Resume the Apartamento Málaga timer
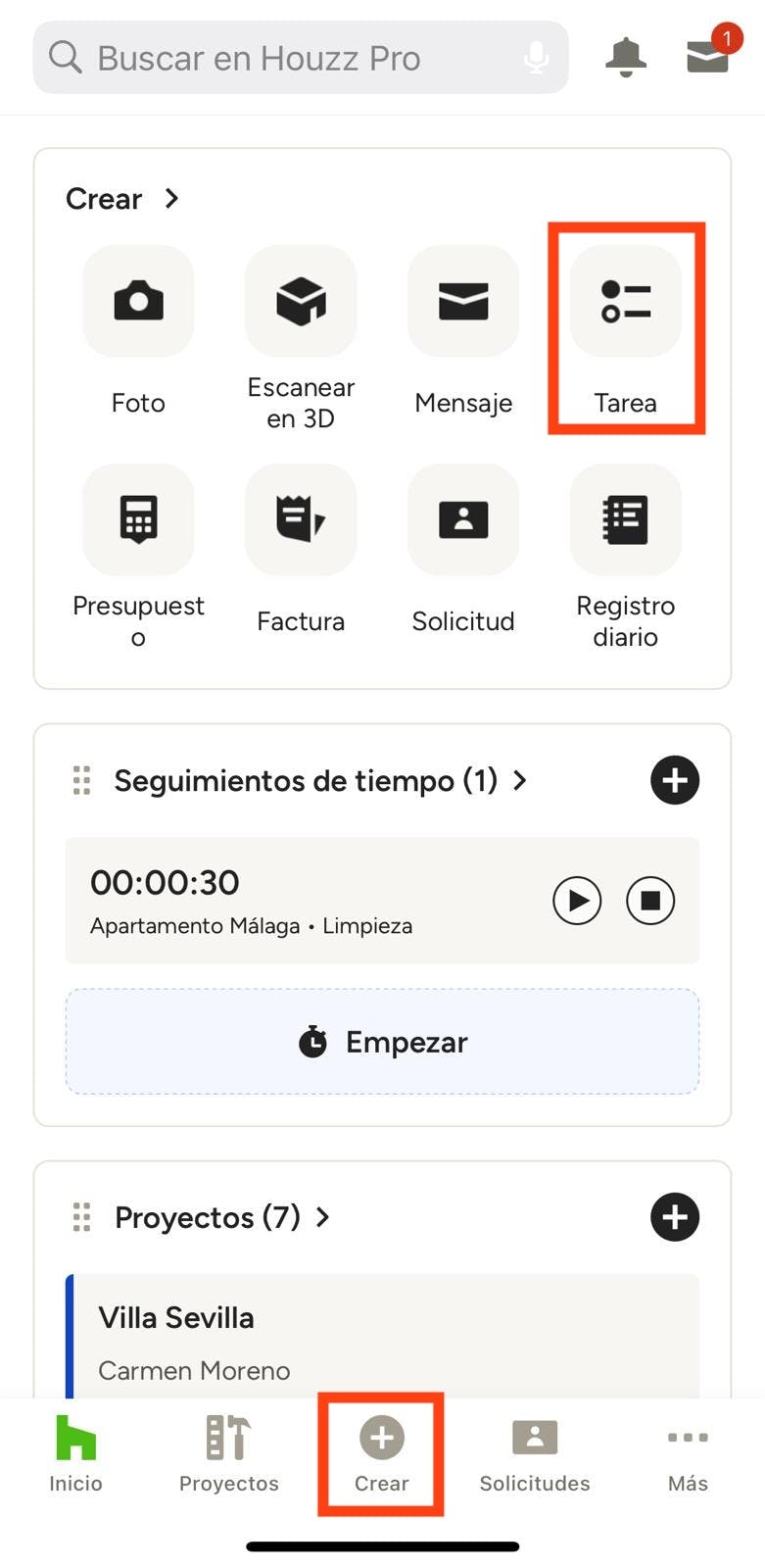Image resolution: width=765 pixels, height=1568 pixels. coord(577,901)
